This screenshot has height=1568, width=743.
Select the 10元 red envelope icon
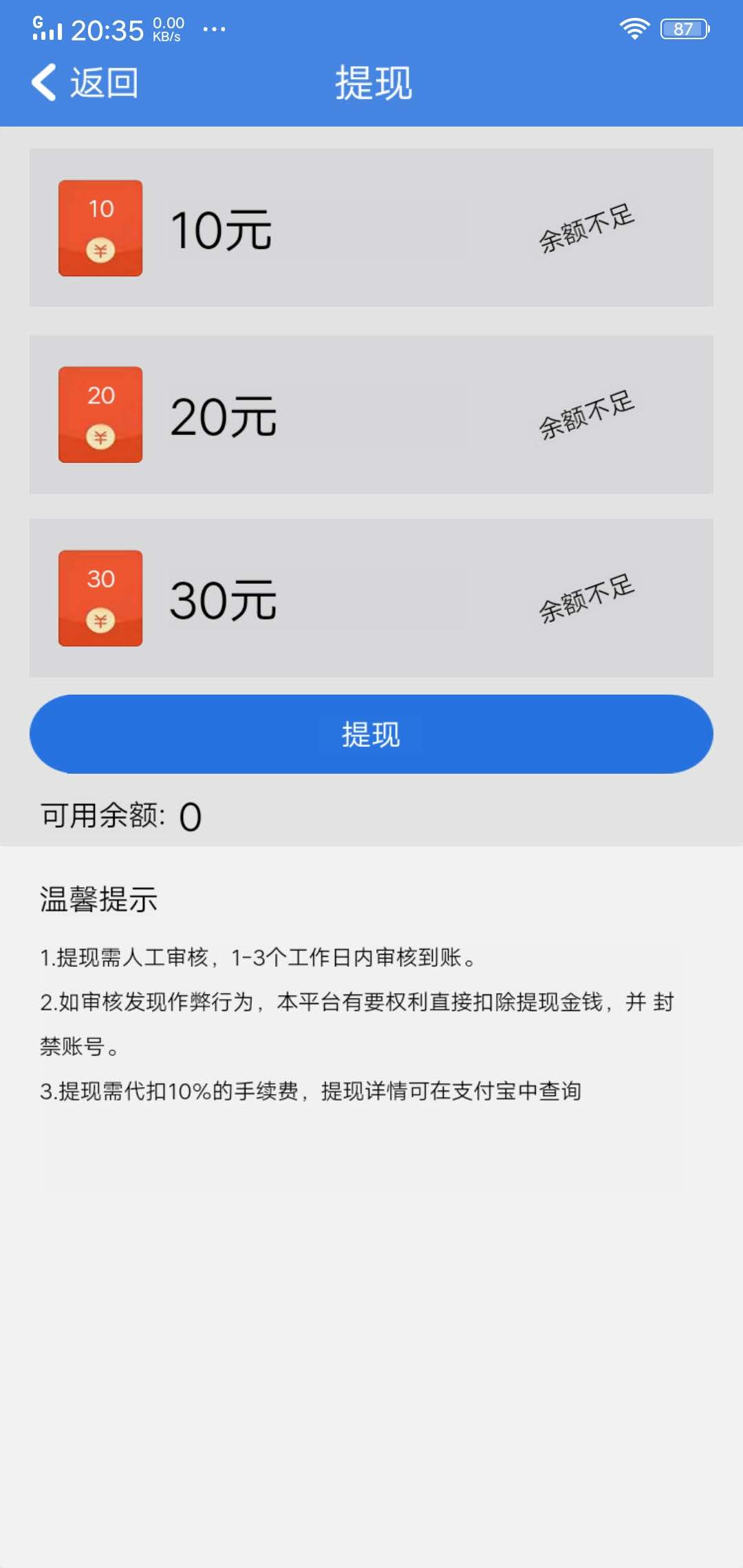100,229
